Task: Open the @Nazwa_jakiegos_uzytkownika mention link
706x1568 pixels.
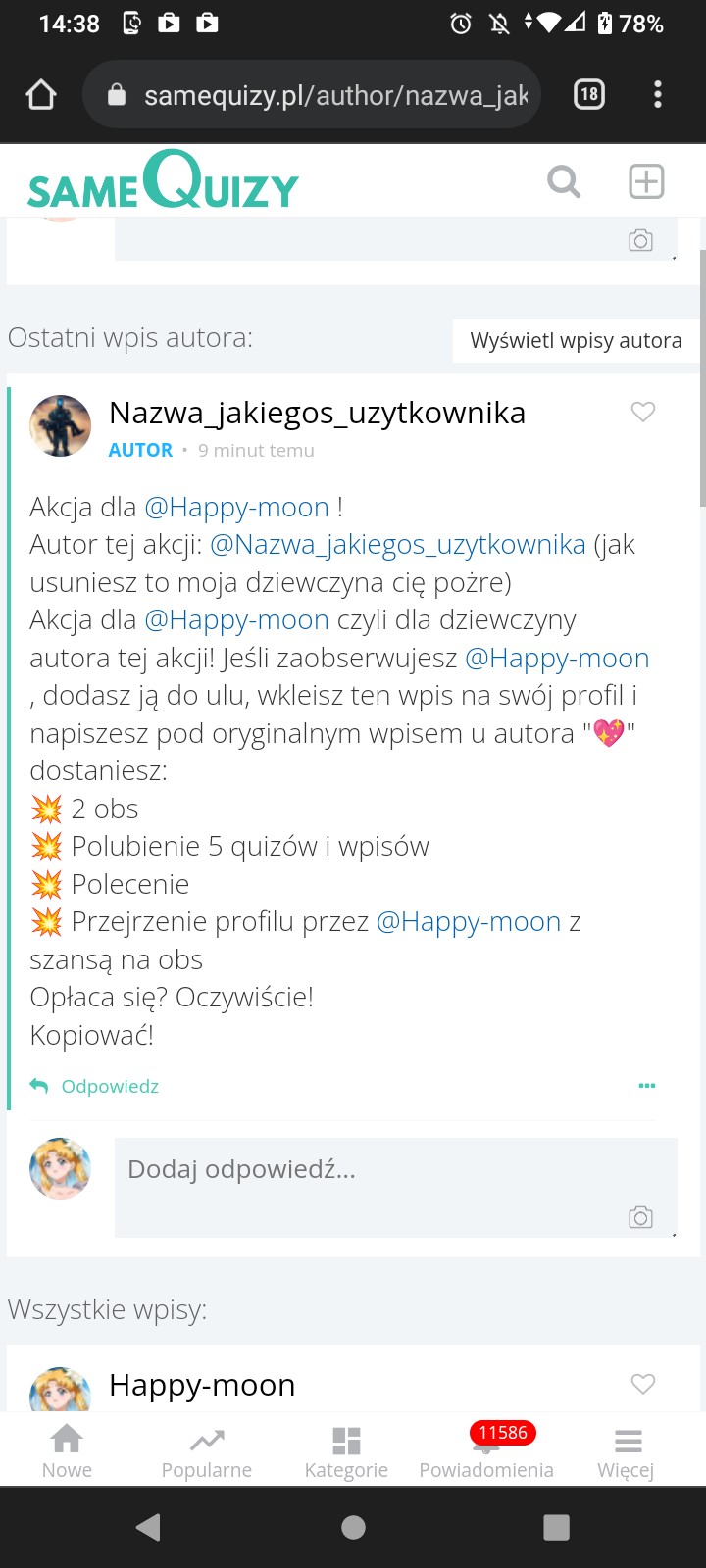Action: click(x=398, y=545)
